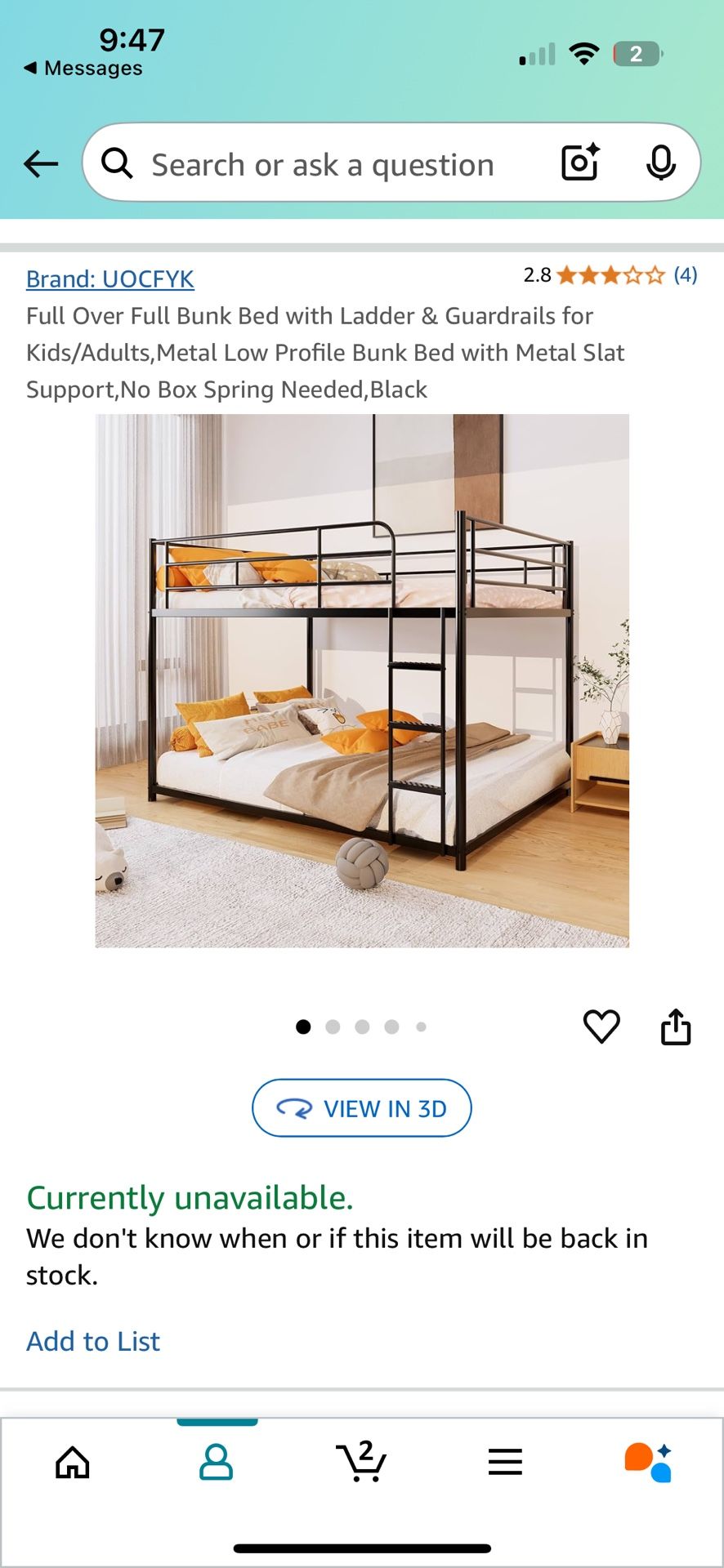Tap the heart to save product
Image resolution: width=724 pixels, height=1568 pixels.
[602, 1027]
